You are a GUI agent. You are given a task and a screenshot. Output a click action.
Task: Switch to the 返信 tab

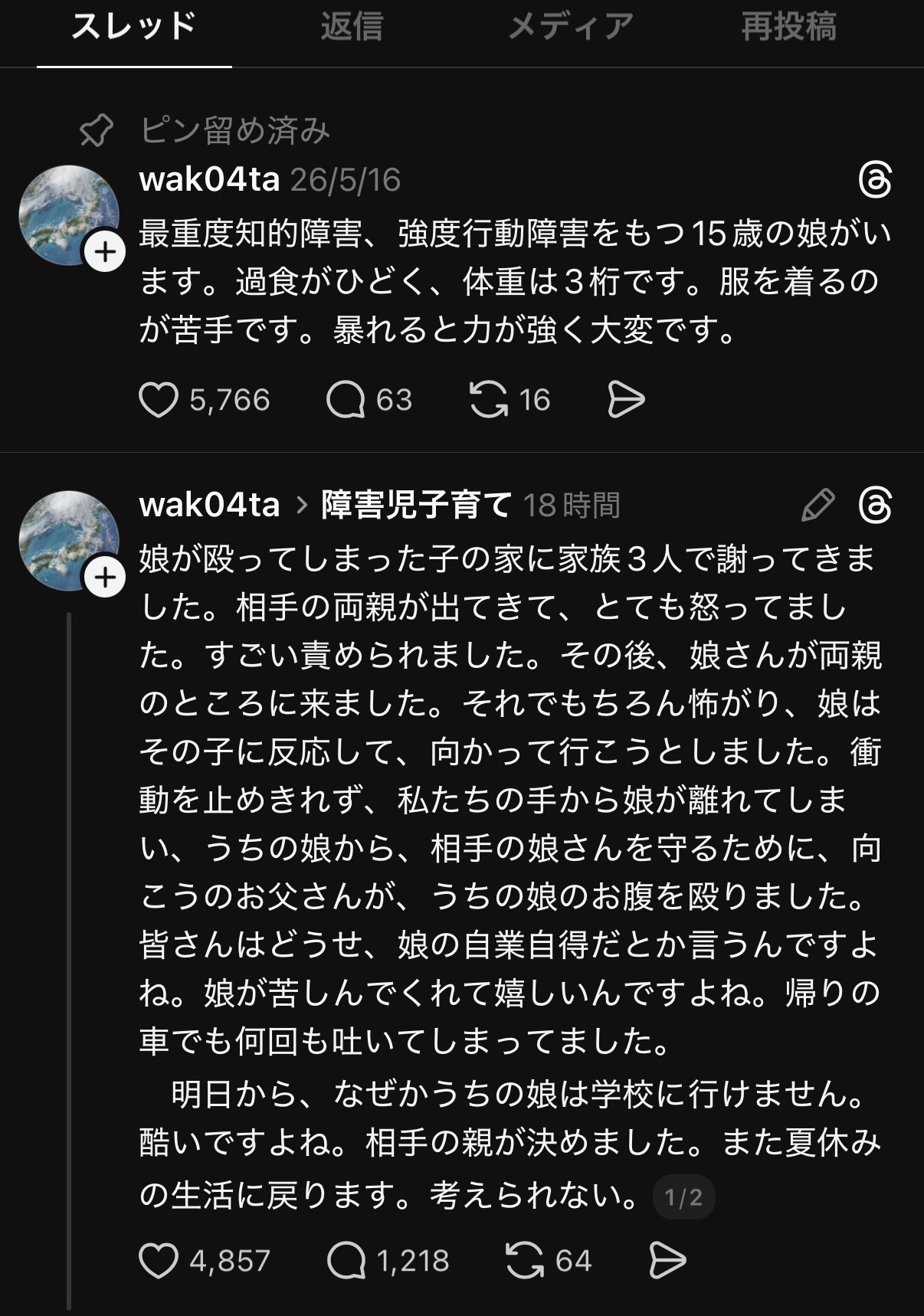[352, 27]
